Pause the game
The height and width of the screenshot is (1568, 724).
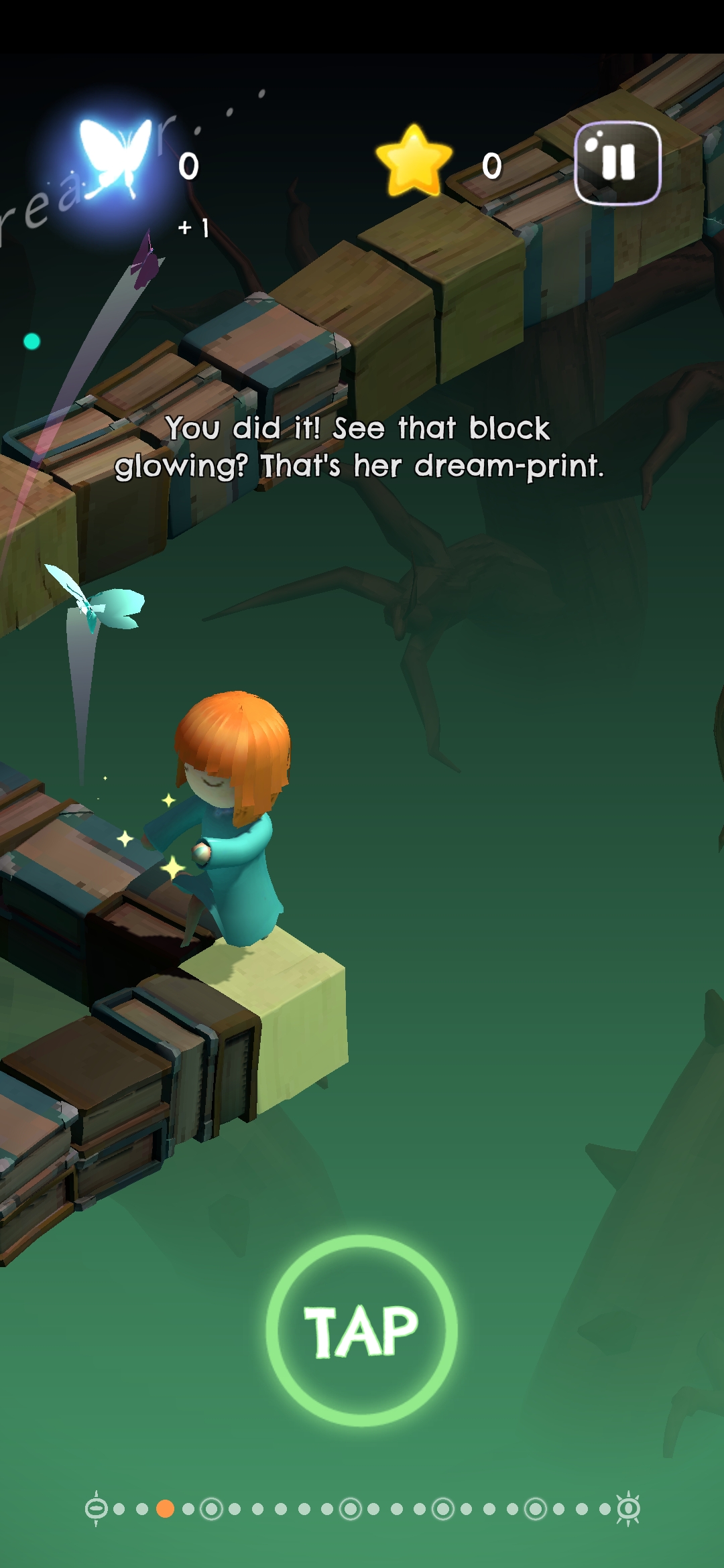point(617,163)
